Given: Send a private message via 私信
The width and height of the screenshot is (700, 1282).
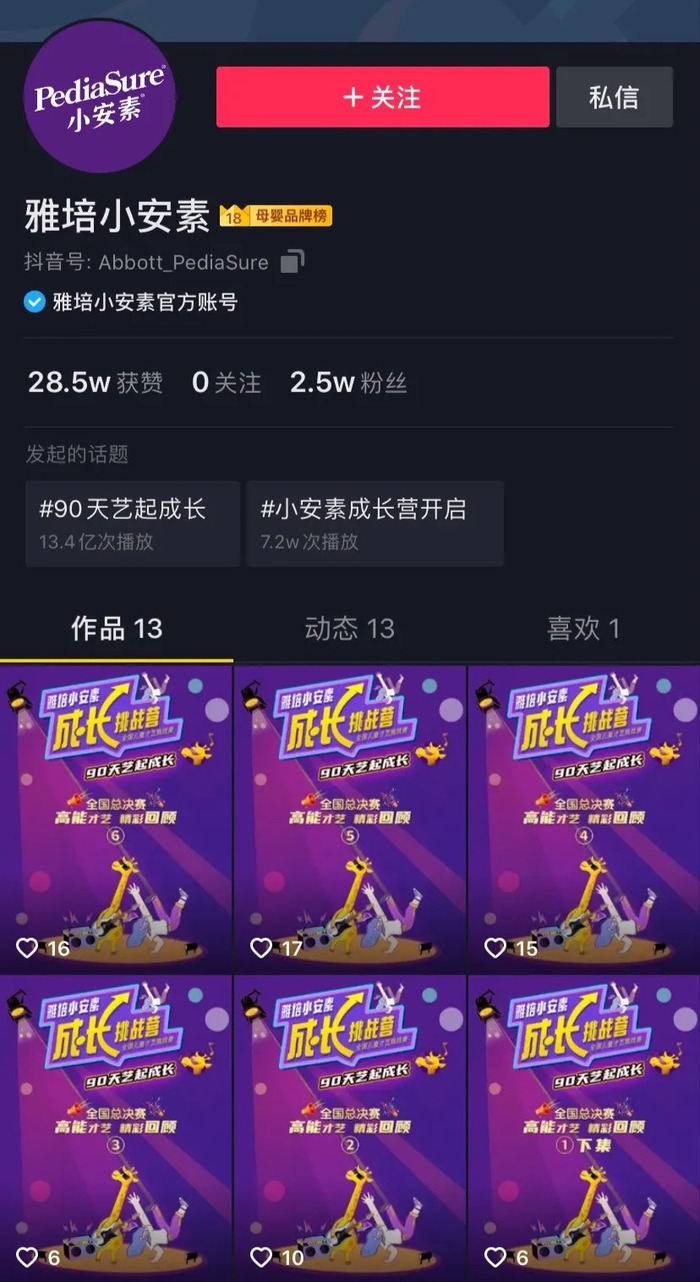Looking at the screenshot, I should coord(614,97).
